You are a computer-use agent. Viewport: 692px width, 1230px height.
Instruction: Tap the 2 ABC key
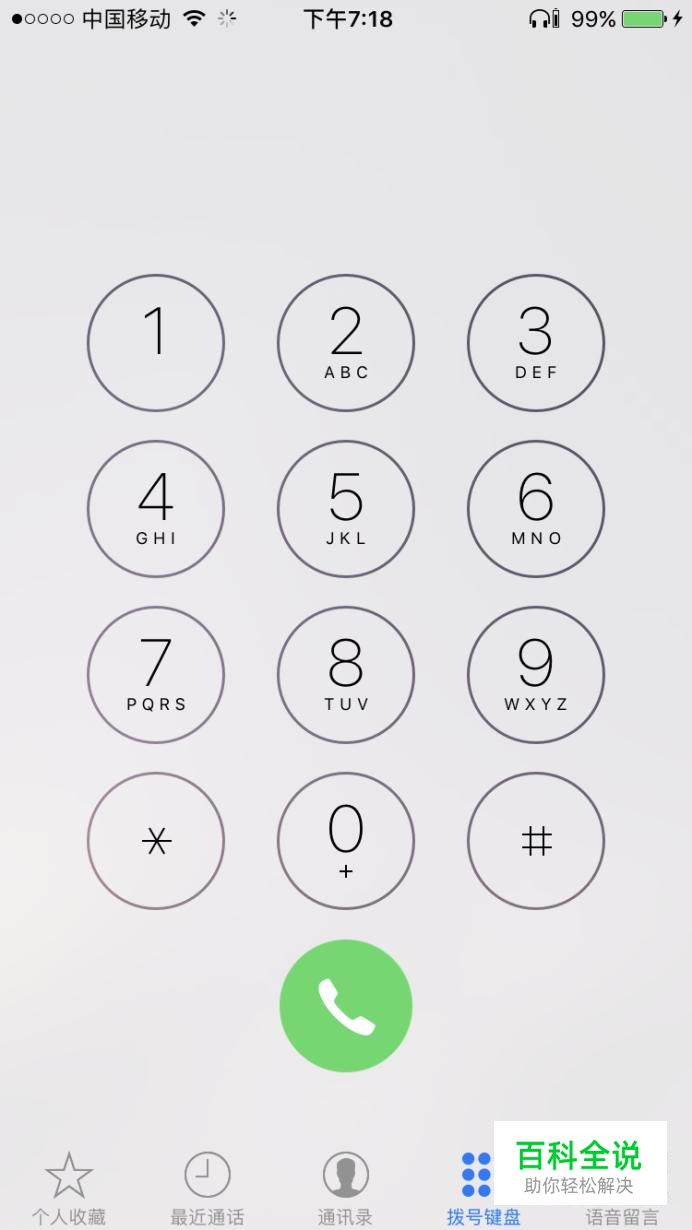(x=346, y=343)
